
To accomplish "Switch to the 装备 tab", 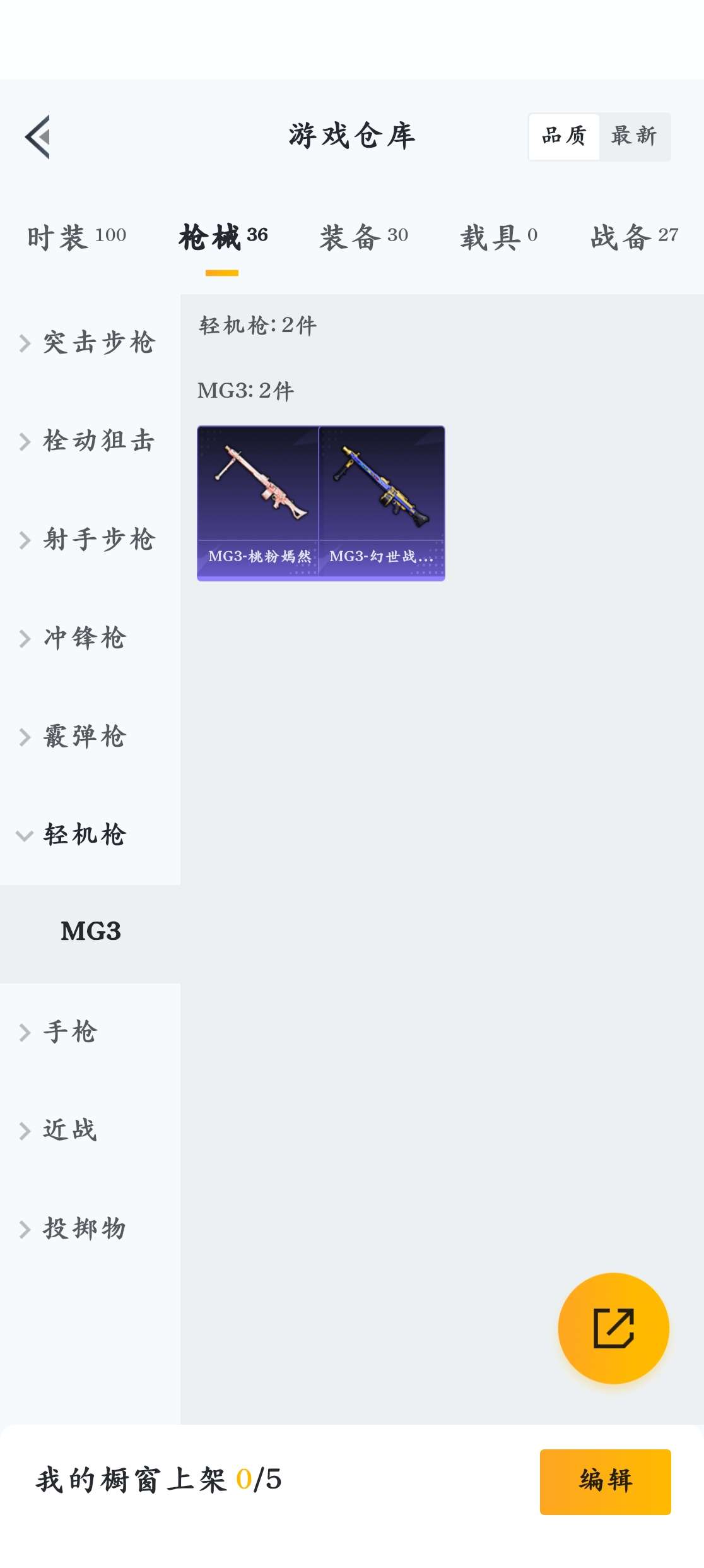I will [x=364, y=237].
